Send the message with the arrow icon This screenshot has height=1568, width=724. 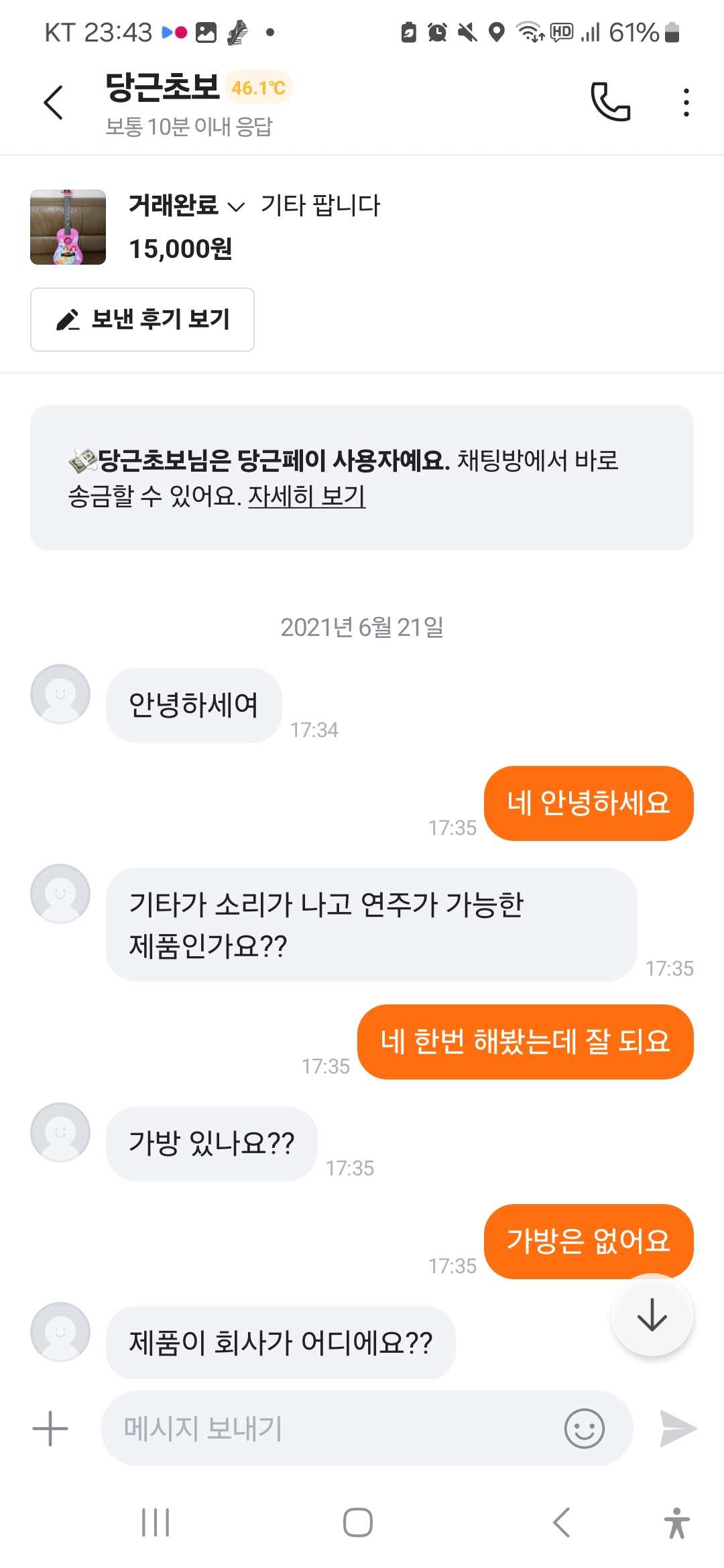click(678, 1429)
